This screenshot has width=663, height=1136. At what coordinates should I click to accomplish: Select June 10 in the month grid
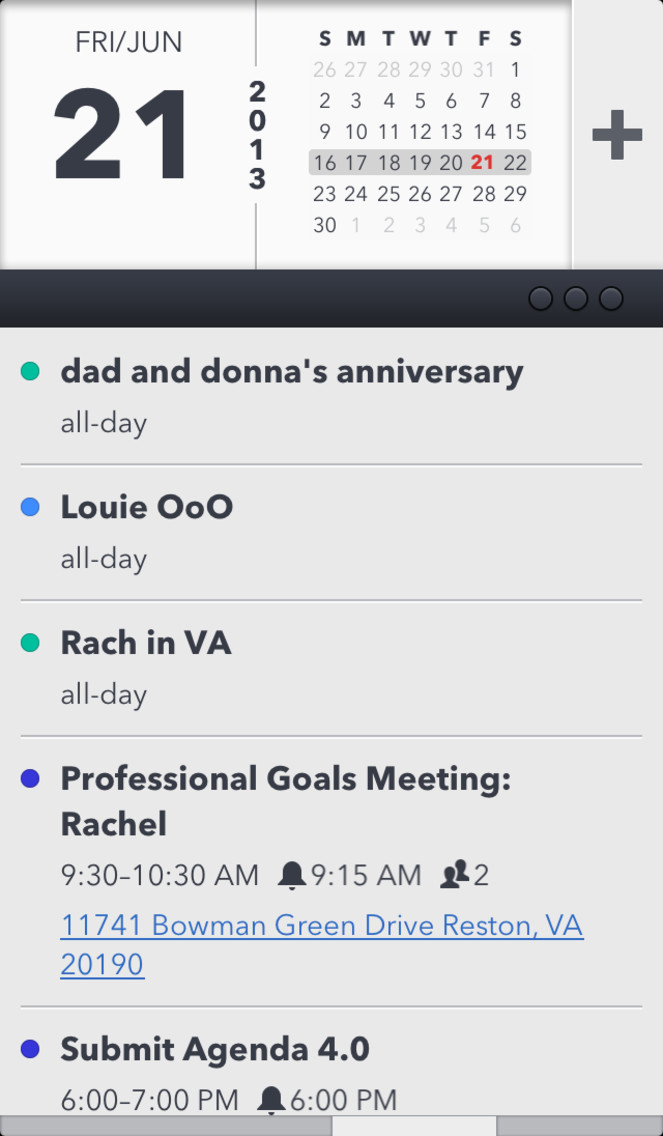356,132
